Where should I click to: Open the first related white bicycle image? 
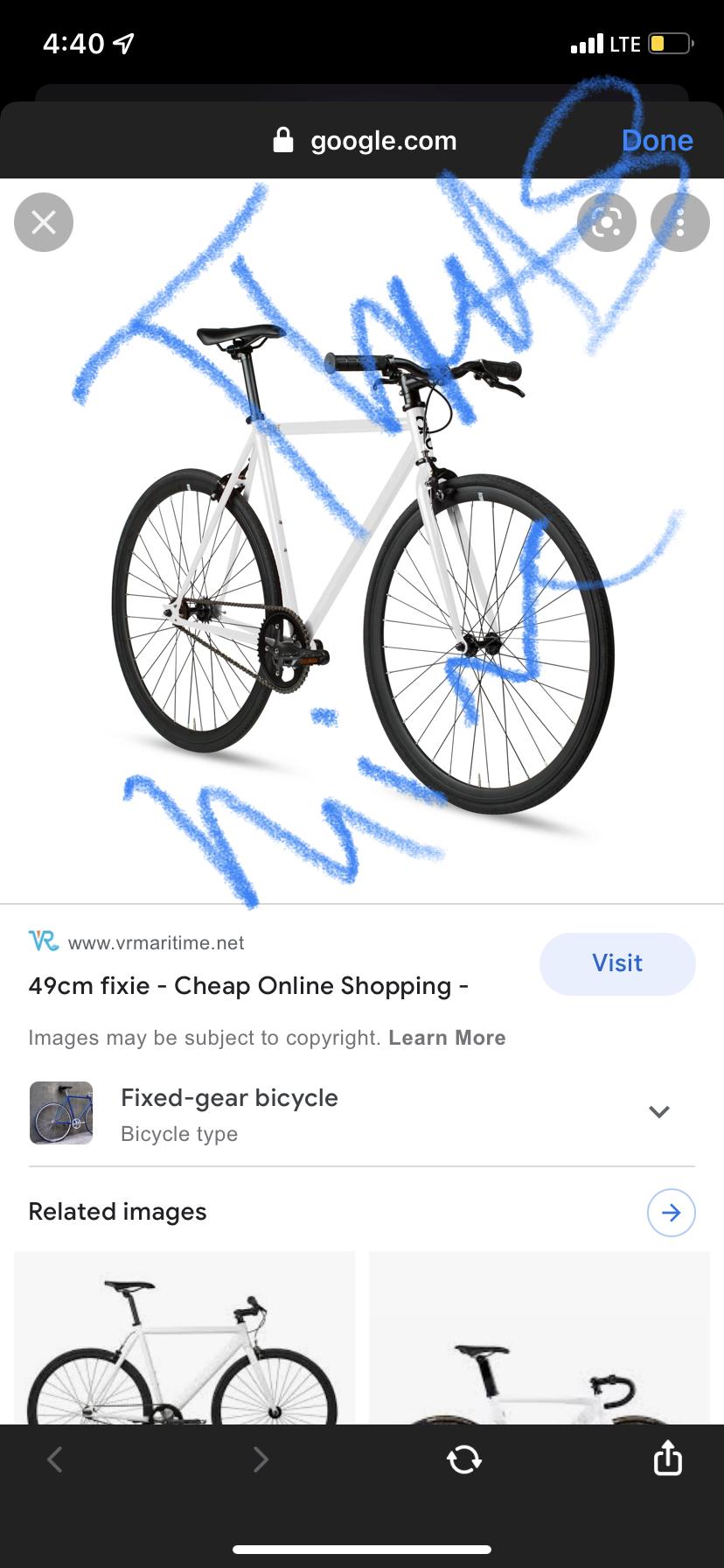tap(184, 1339)
